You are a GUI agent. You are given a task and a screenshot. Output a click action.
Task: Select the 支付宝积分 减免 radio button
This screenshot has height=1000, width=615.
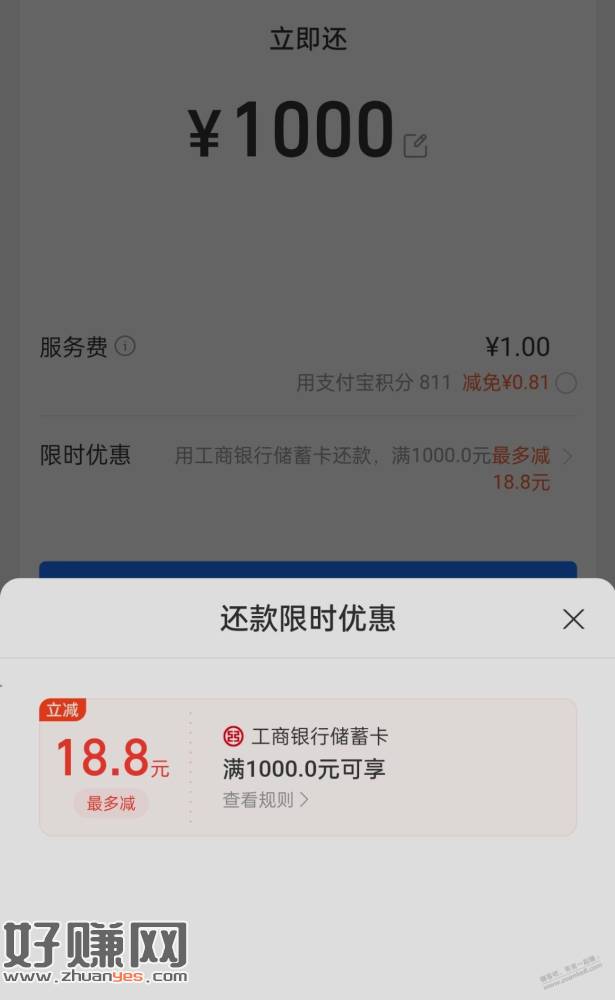point(567,383)
